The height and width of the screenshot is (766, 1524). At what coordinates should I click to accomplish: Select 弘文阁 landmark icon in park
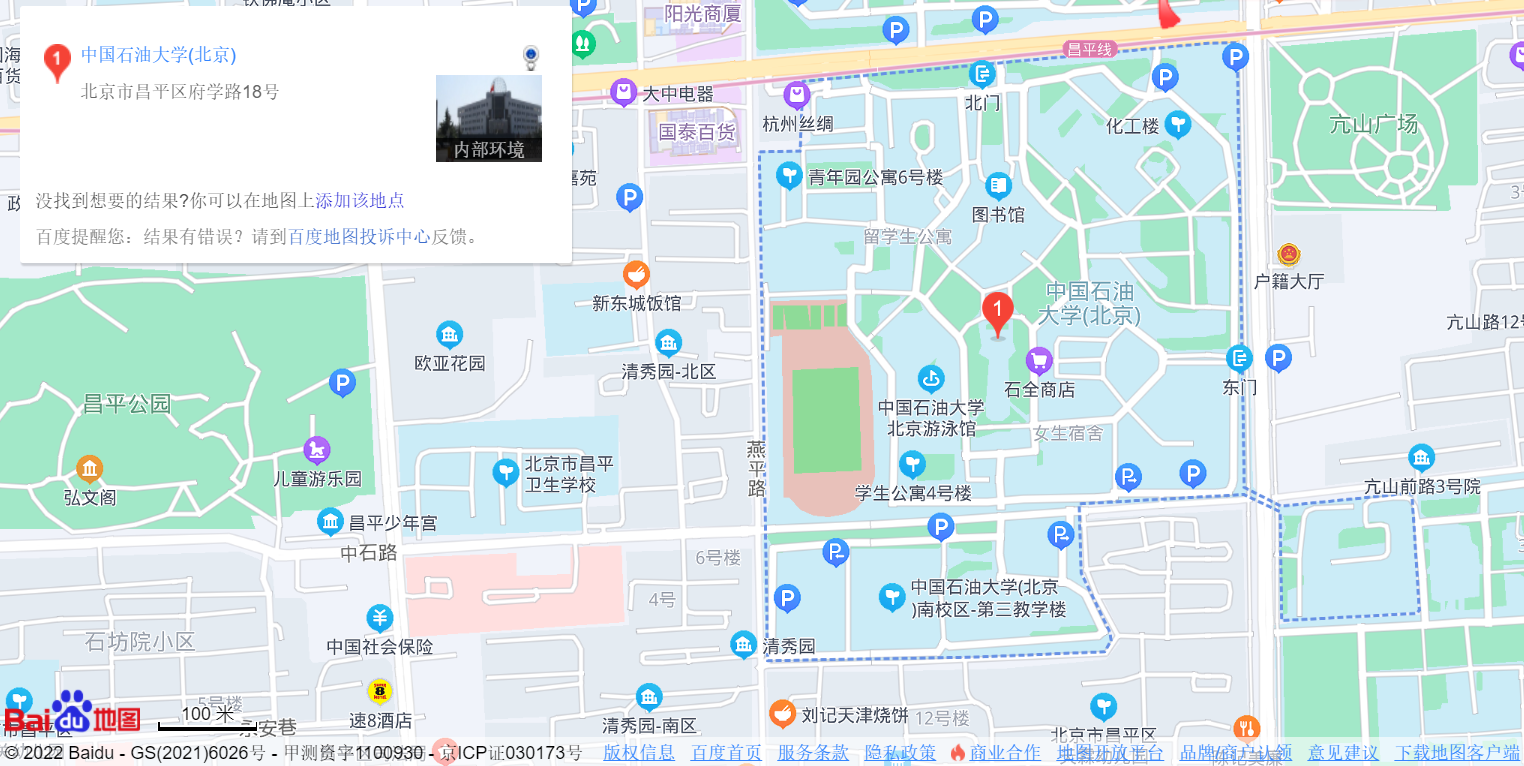coord(90,468)
